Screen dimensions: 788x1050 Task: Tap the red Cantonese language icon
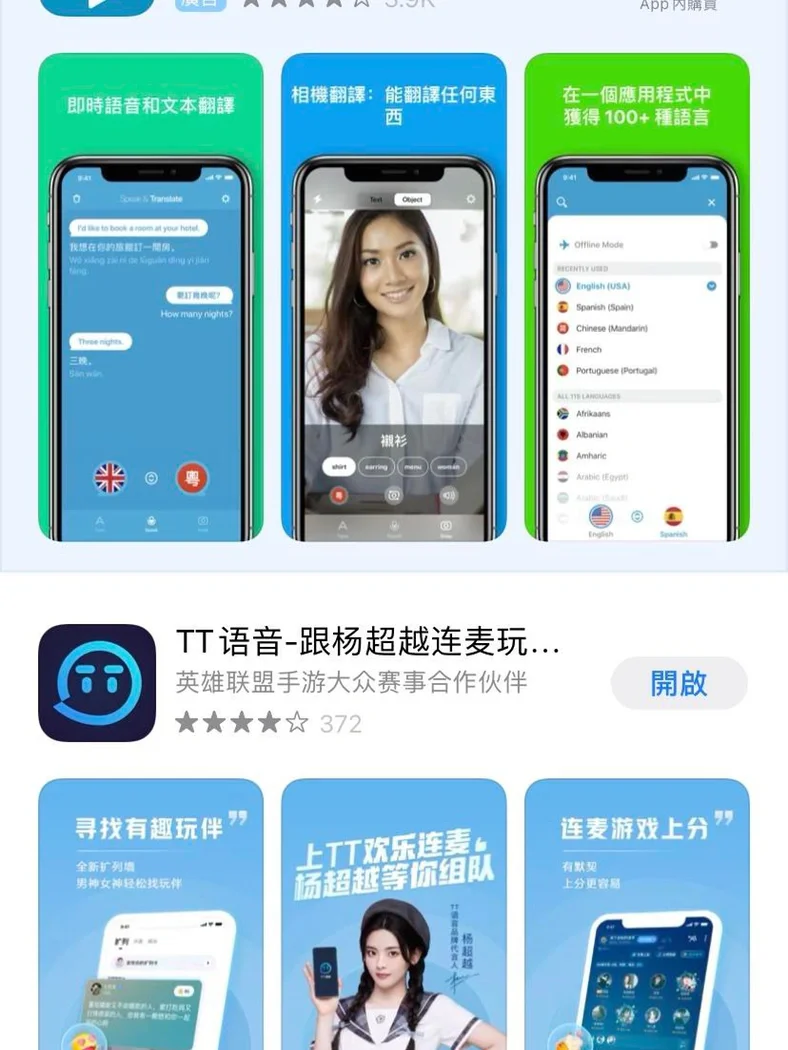pyautogui.click(x=191, y=478)
